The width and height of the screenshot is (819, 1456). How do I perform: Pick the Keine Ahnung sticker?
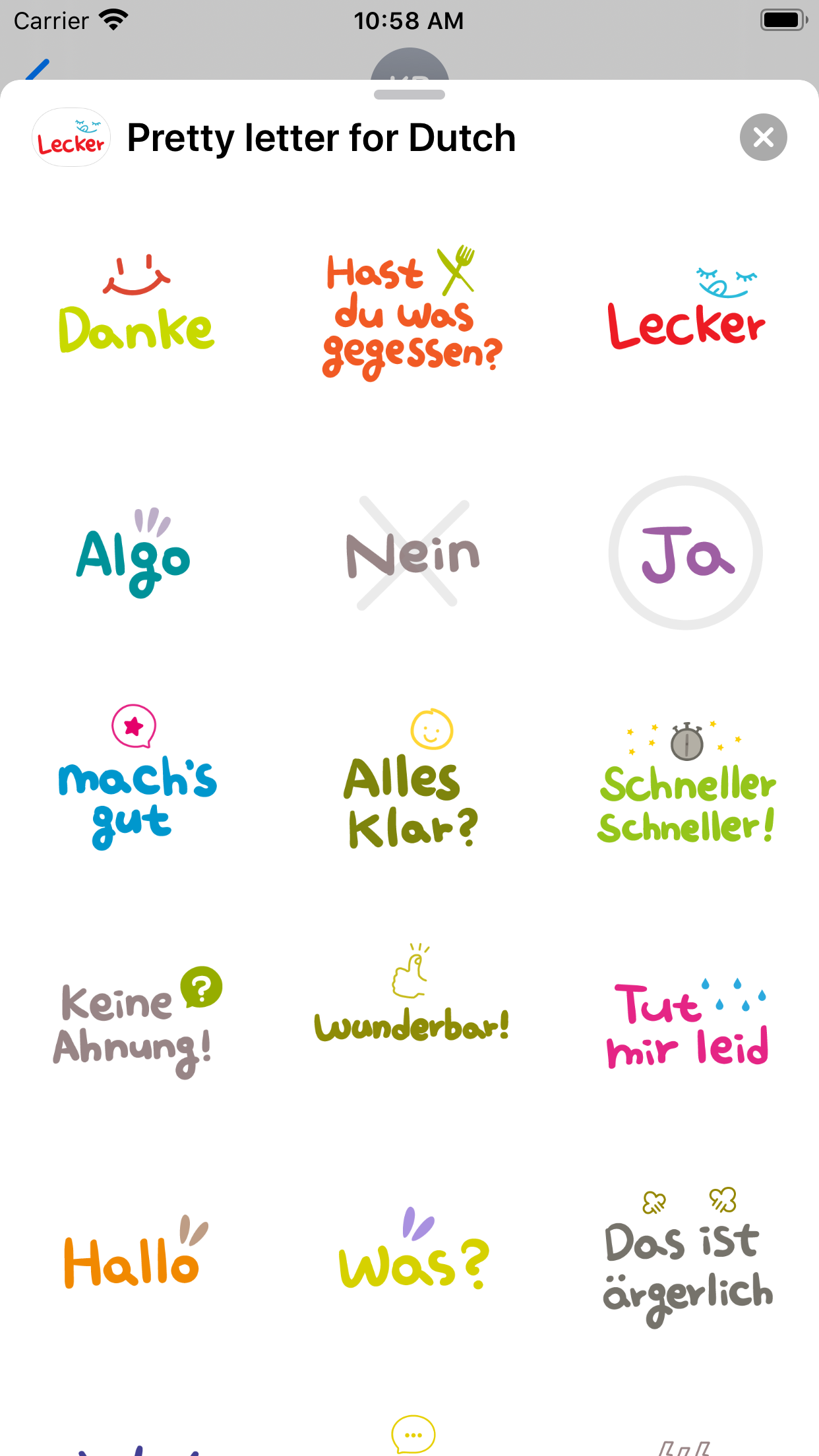click(x=138, y=1022)
